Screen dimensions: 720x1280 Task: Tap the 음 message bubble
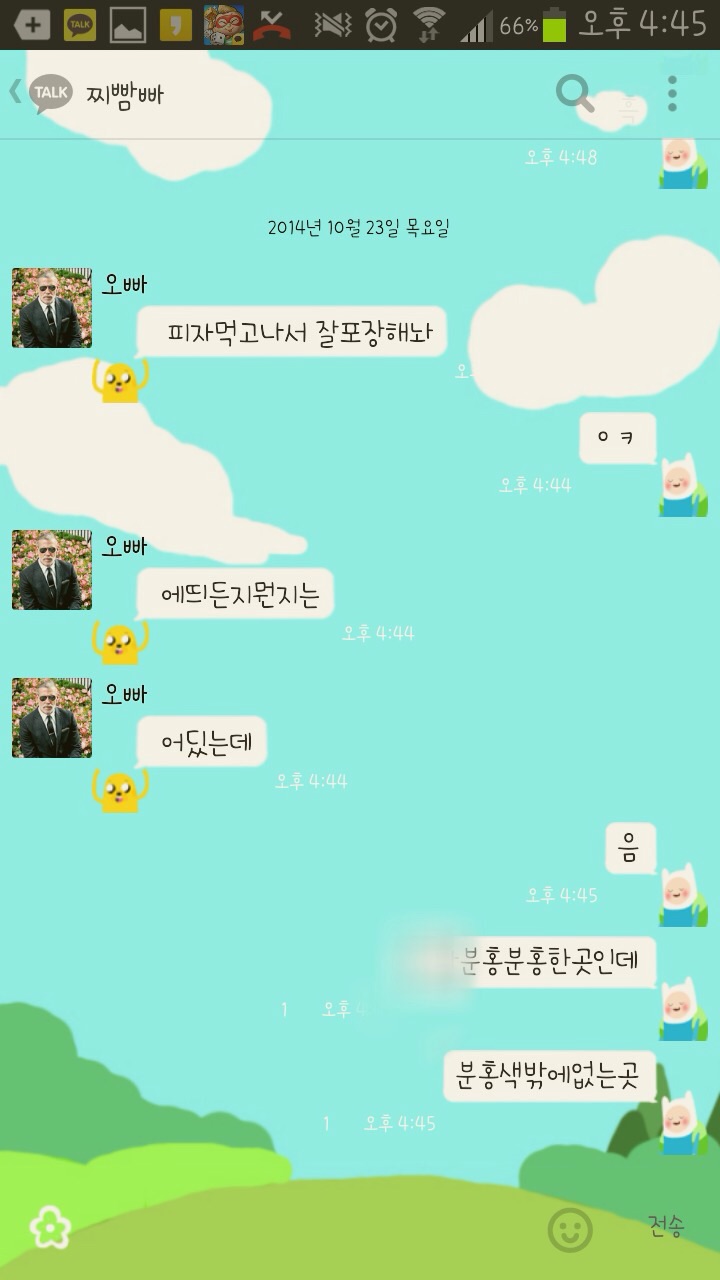pos(630,847)
